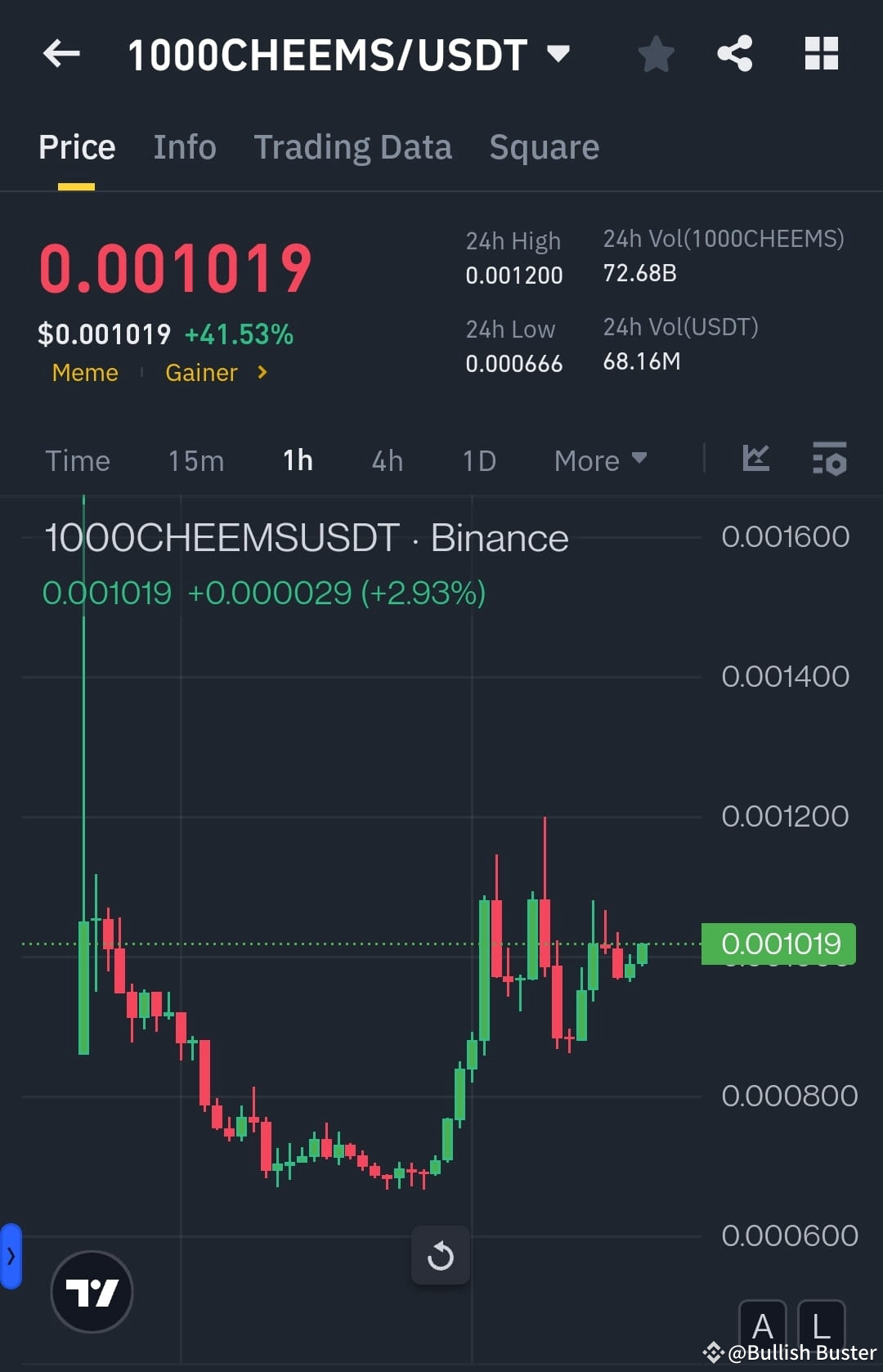Select the 4h timeframe
Image resolution: width=883 pixels, height=1372 pixels.
385,460
